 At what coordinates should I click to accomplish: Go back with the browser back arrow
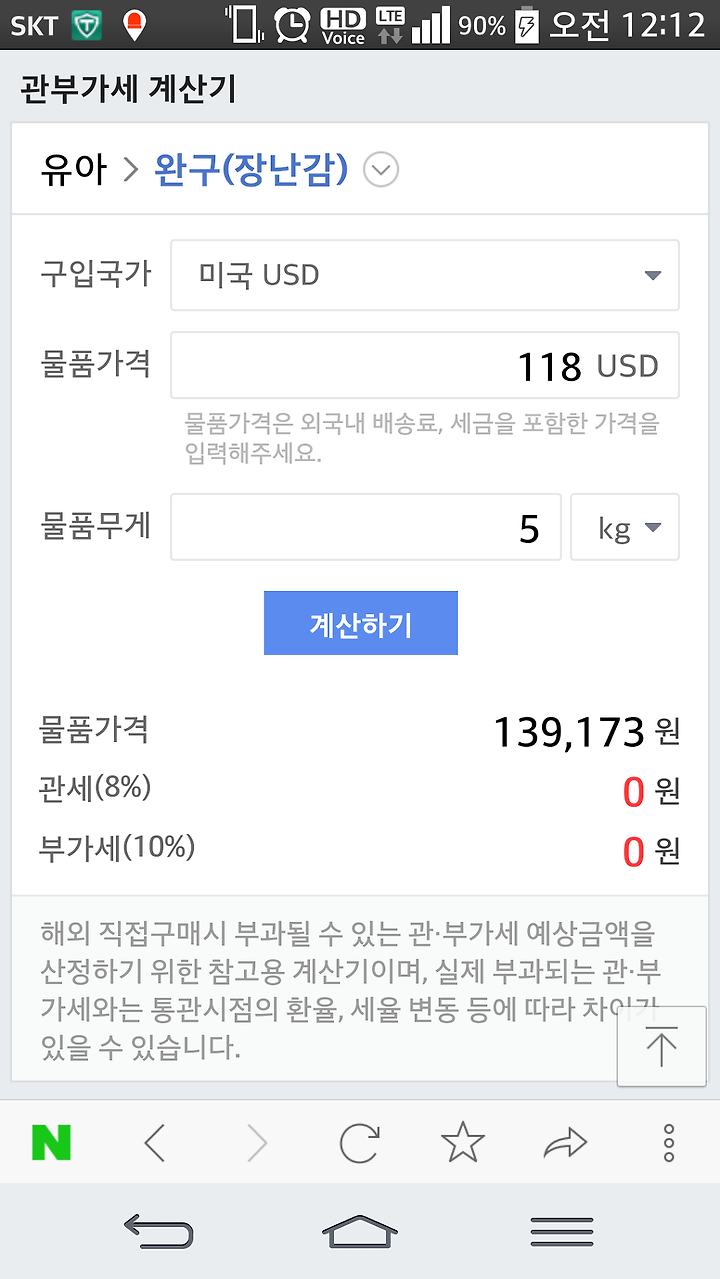(154, 1142)
